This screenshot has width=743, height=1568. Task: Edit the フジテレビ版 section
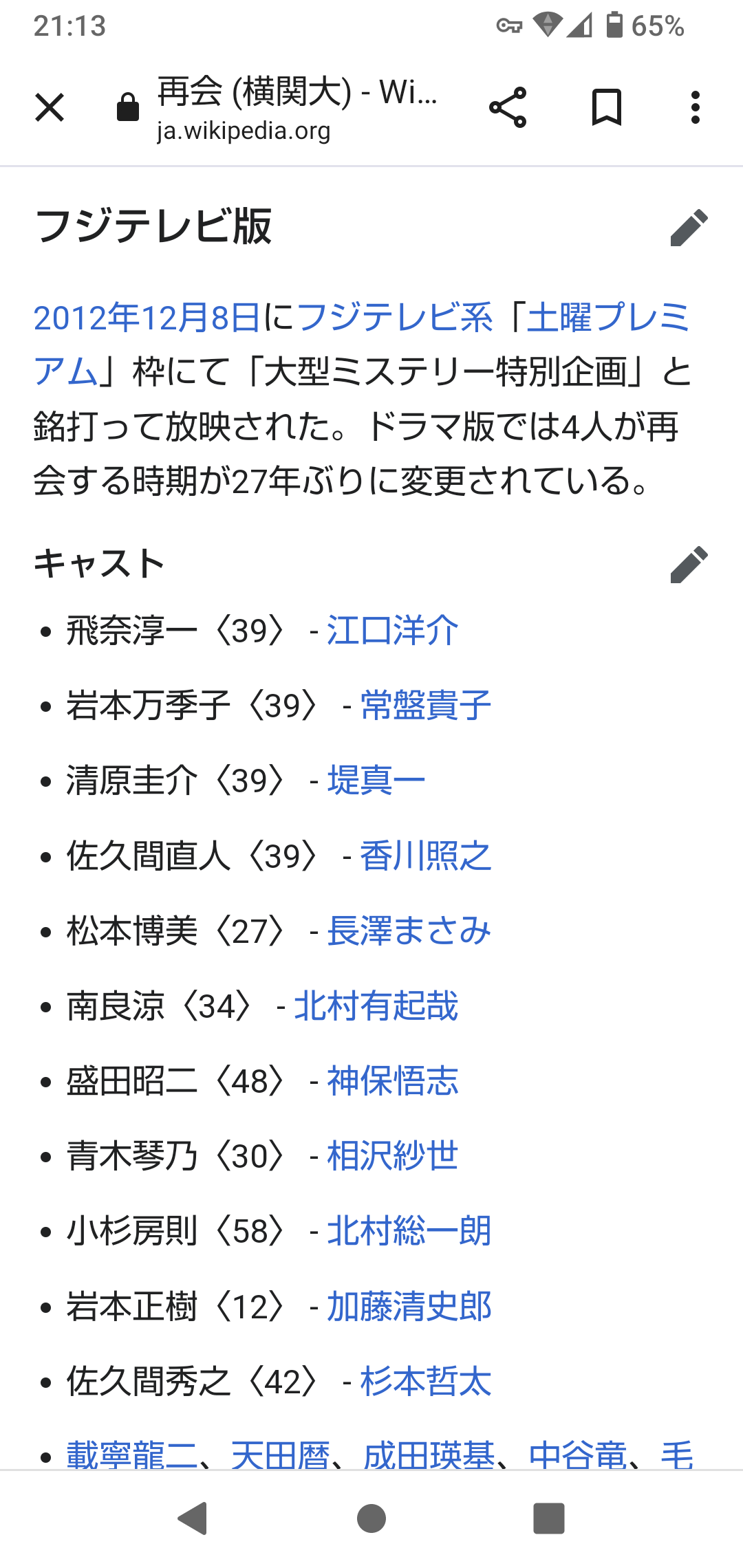(x=689, y=228)
